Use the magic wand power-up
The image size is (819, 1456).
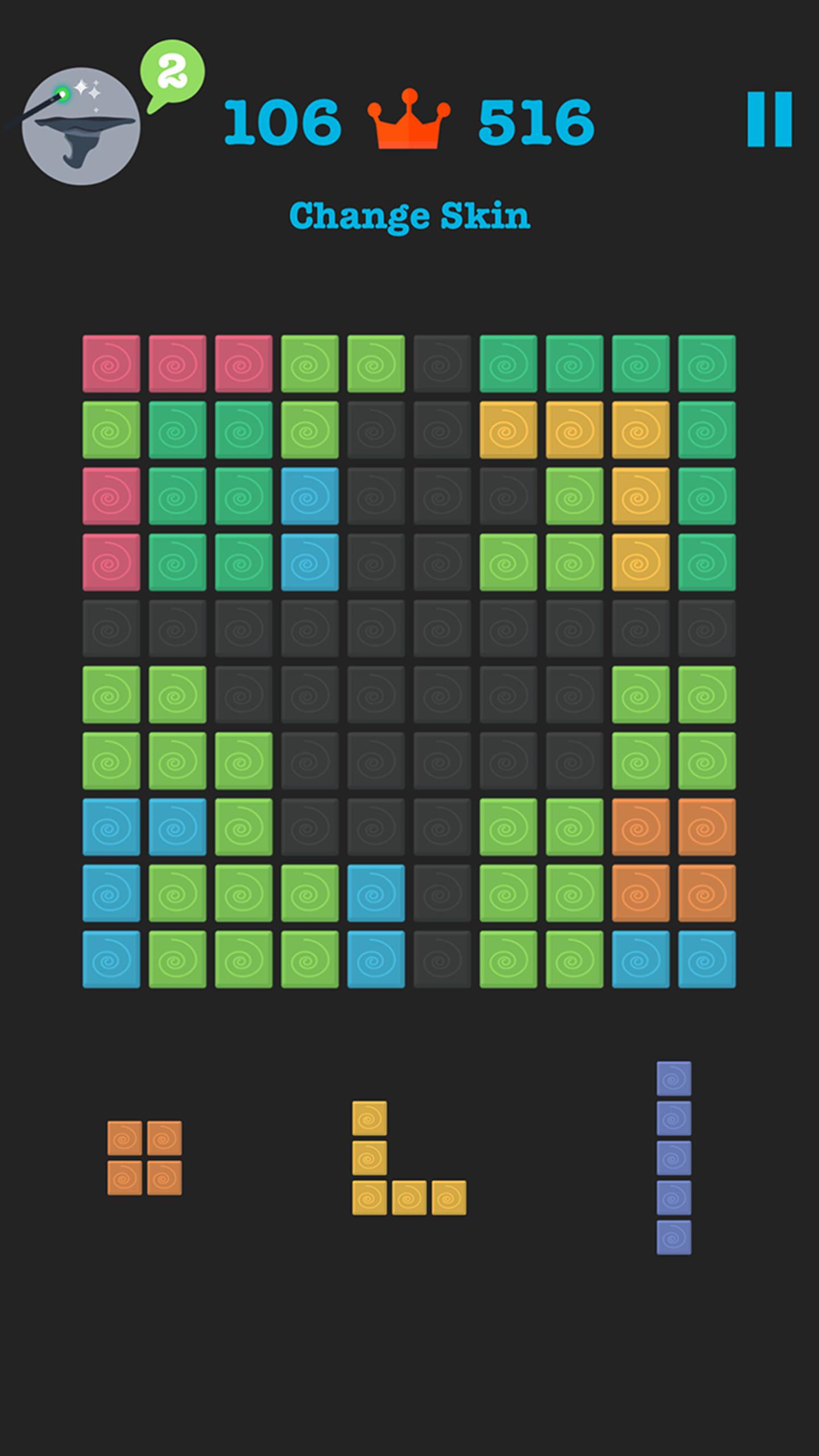click(x=81, y=126)
